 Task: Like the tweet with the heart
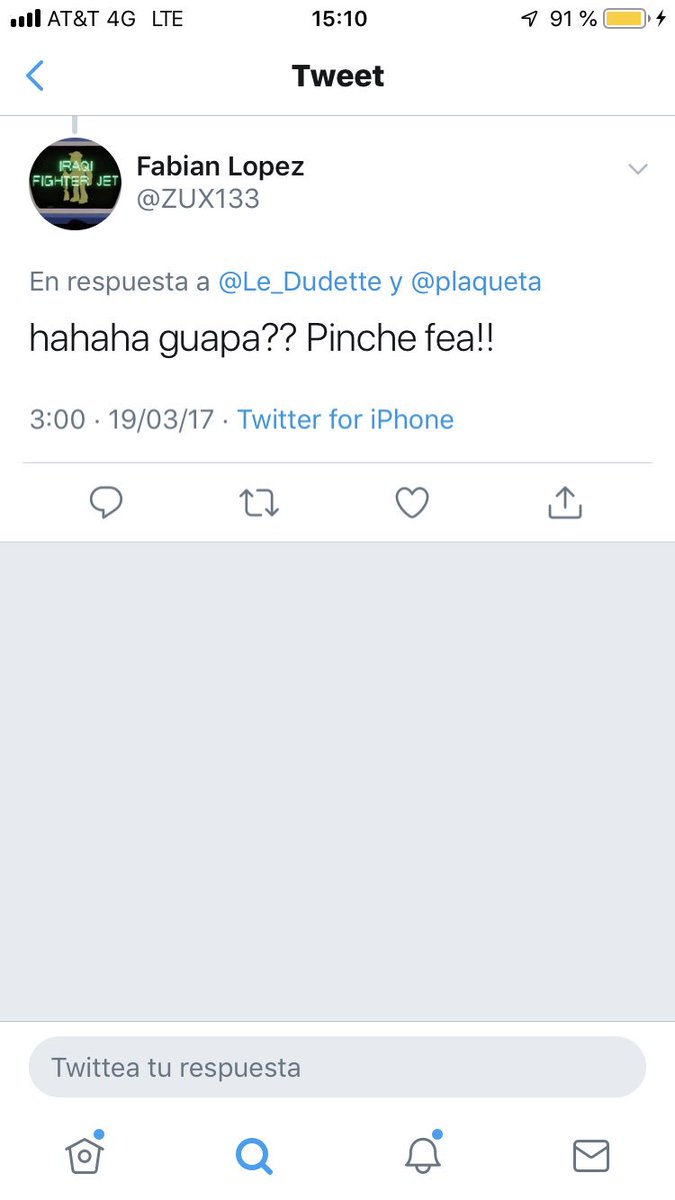click(x=412, y=503)
